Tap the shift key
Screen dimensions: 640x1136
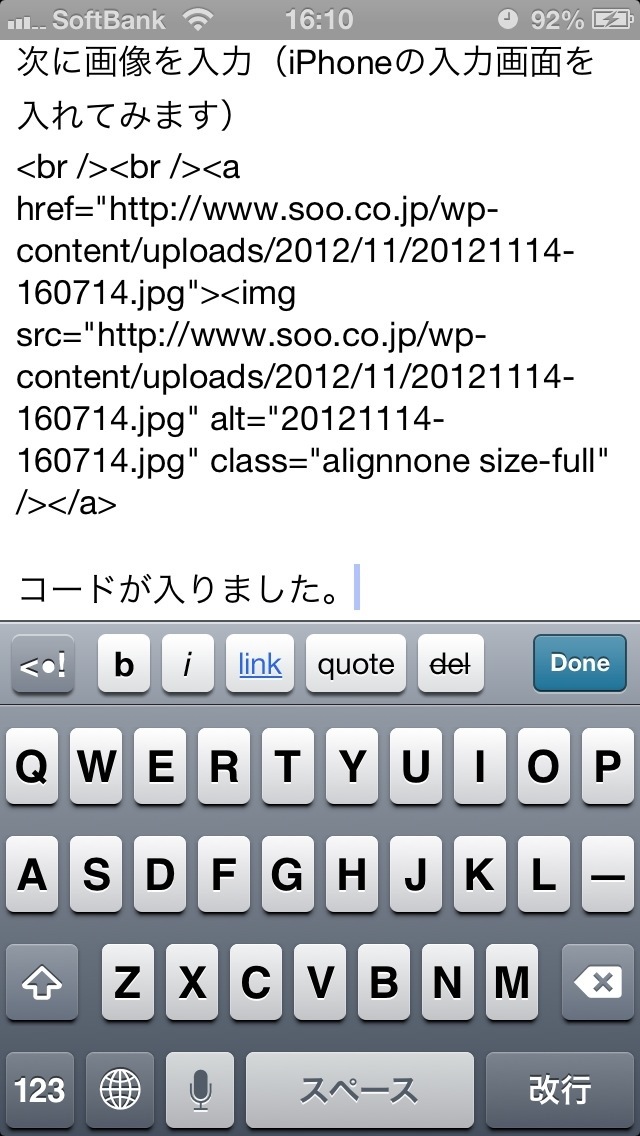(41, 983)
